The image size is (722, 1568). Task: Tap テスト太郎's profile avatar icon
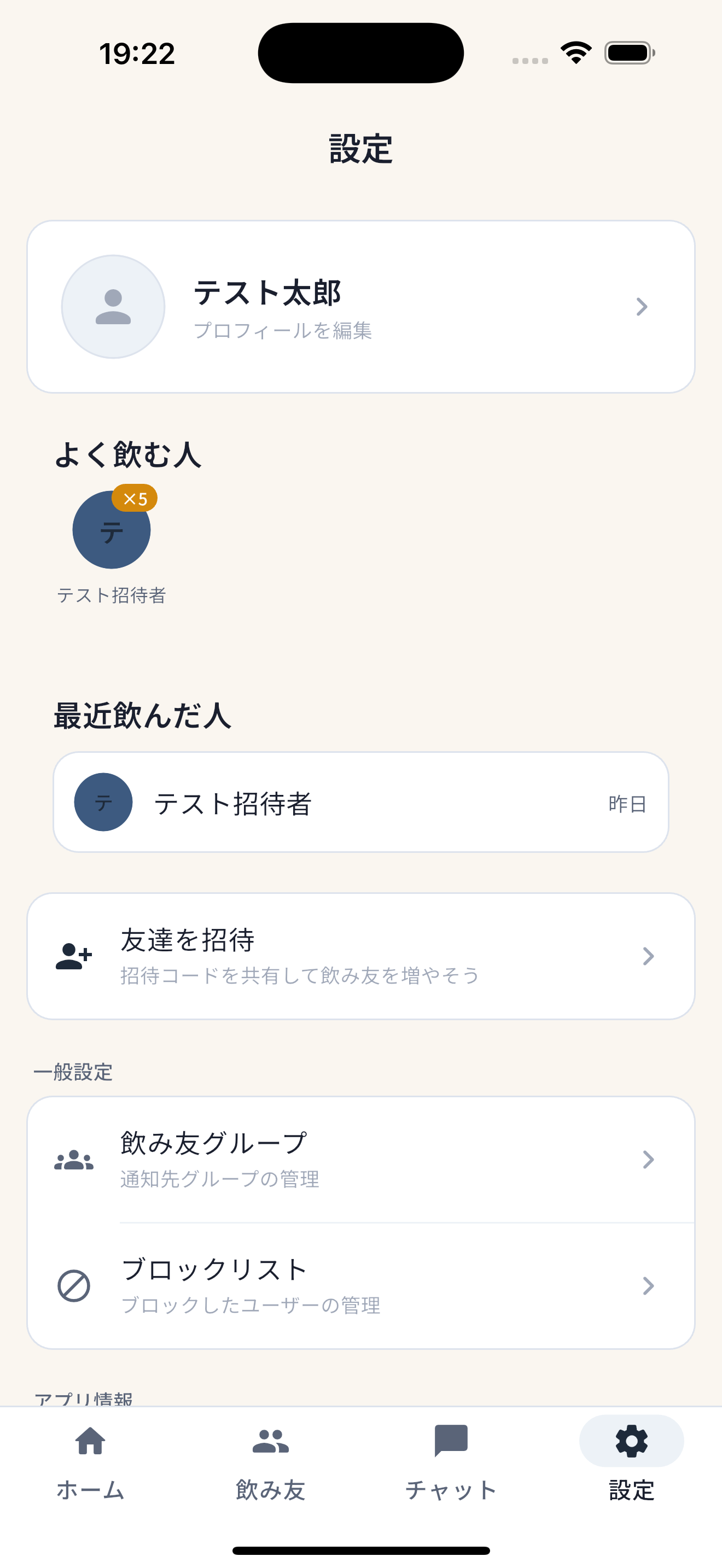113,307
